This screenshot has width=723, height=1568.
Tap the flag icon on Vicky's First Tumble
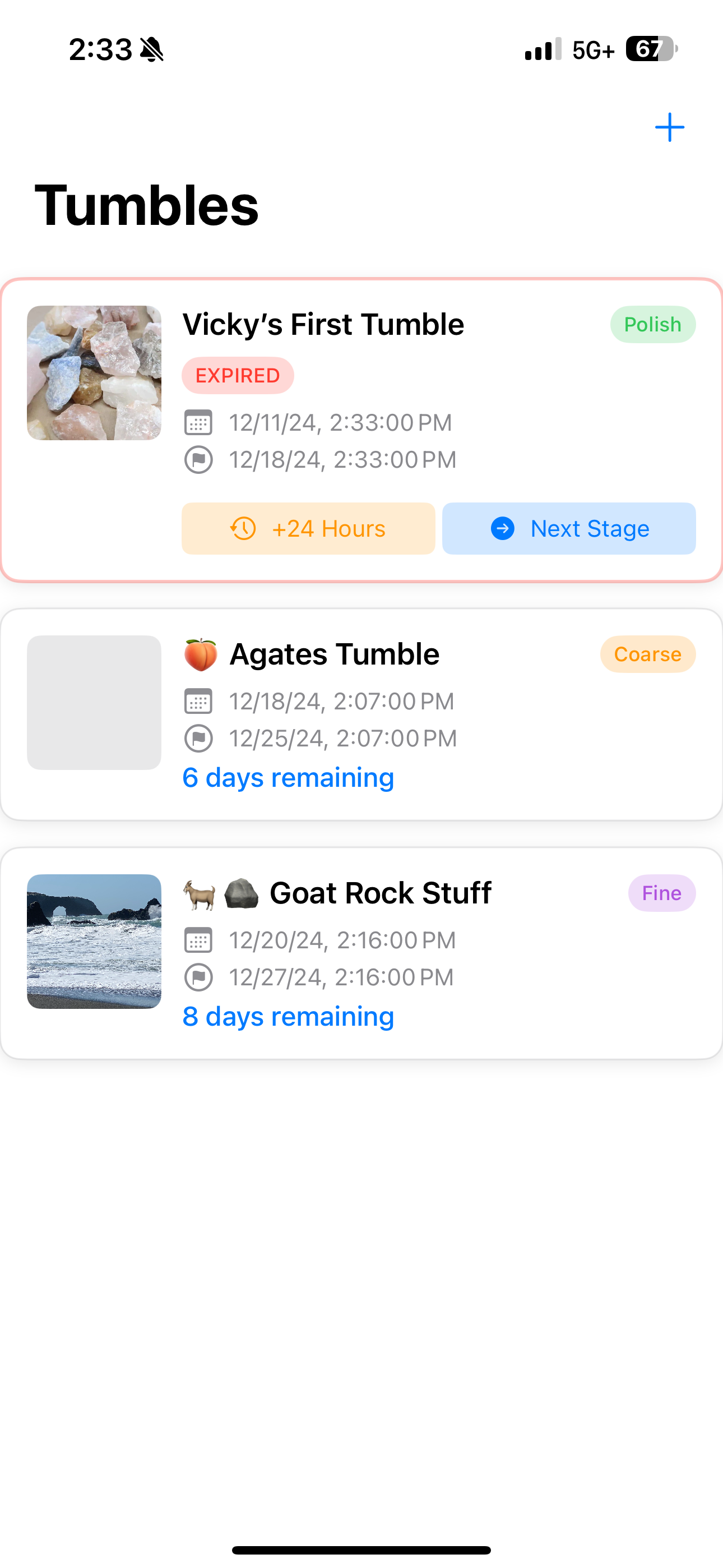point(198,459)
